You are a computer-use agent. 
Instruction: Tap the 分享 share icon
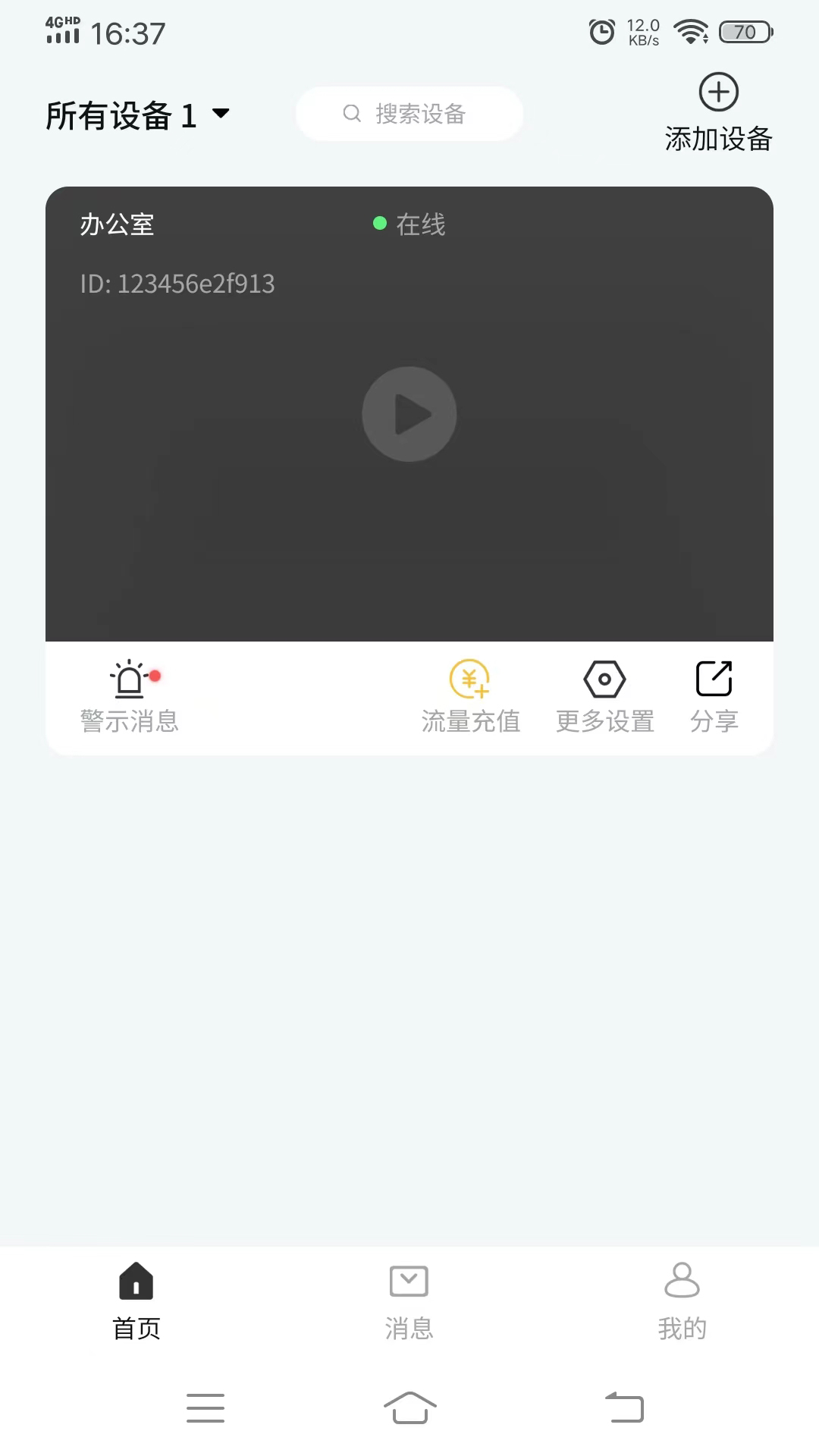[x=713, y=679]
